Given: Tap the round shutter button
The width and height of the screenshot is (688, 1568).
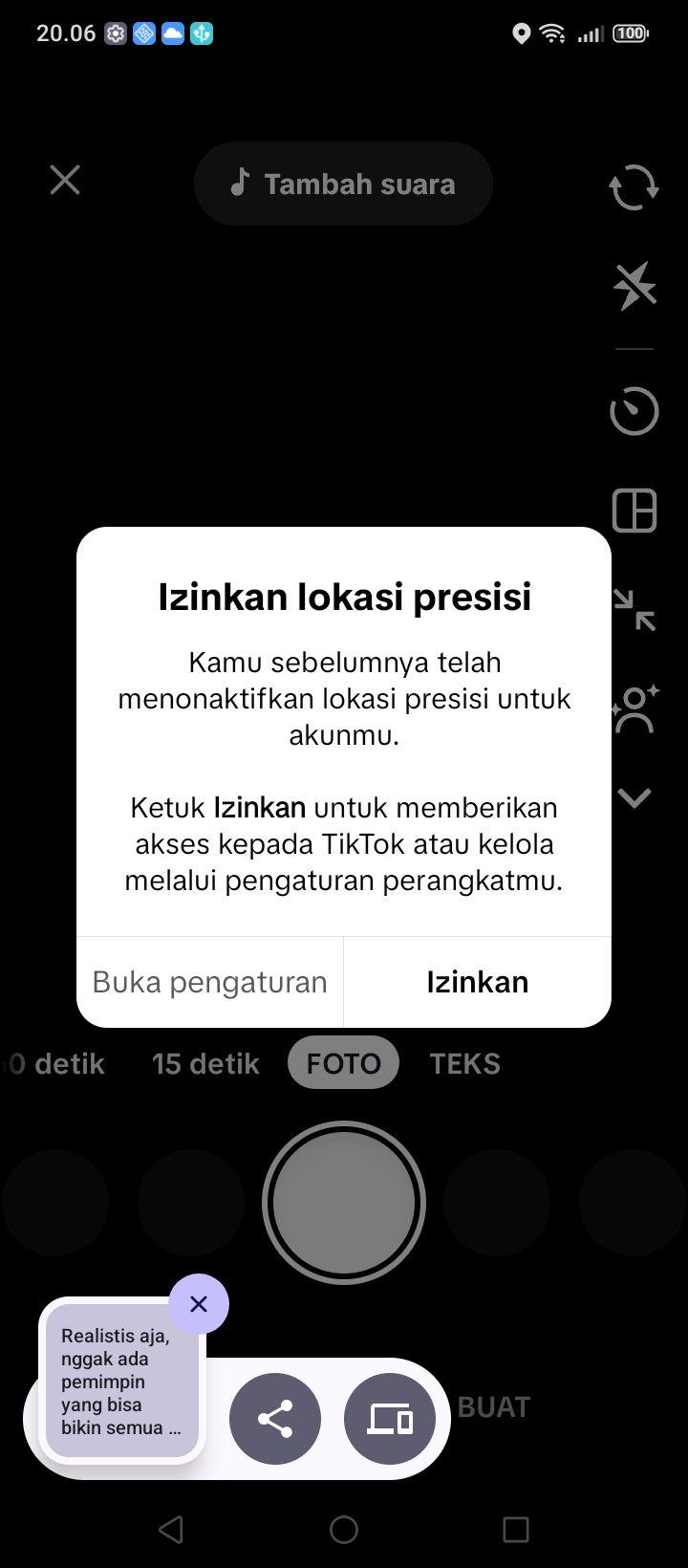Looking at the screenshot, I should tap(344, 1203).
